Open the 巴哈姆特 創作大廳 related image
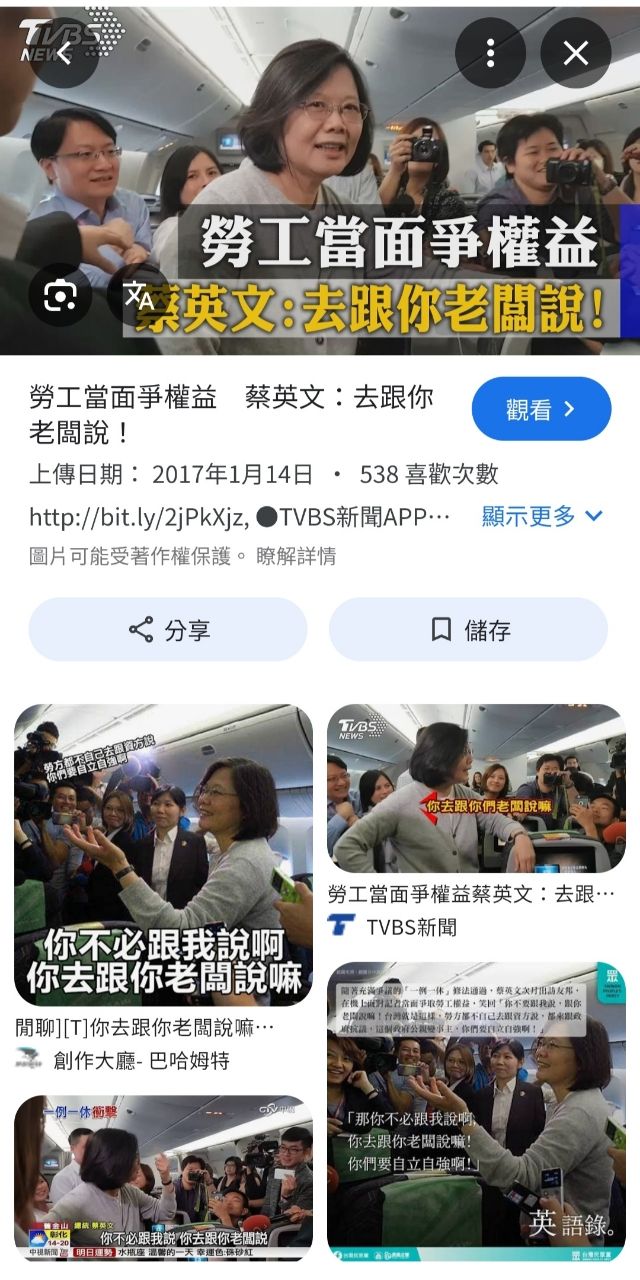This screenshot has width=640, height=1280. [163, 855]
